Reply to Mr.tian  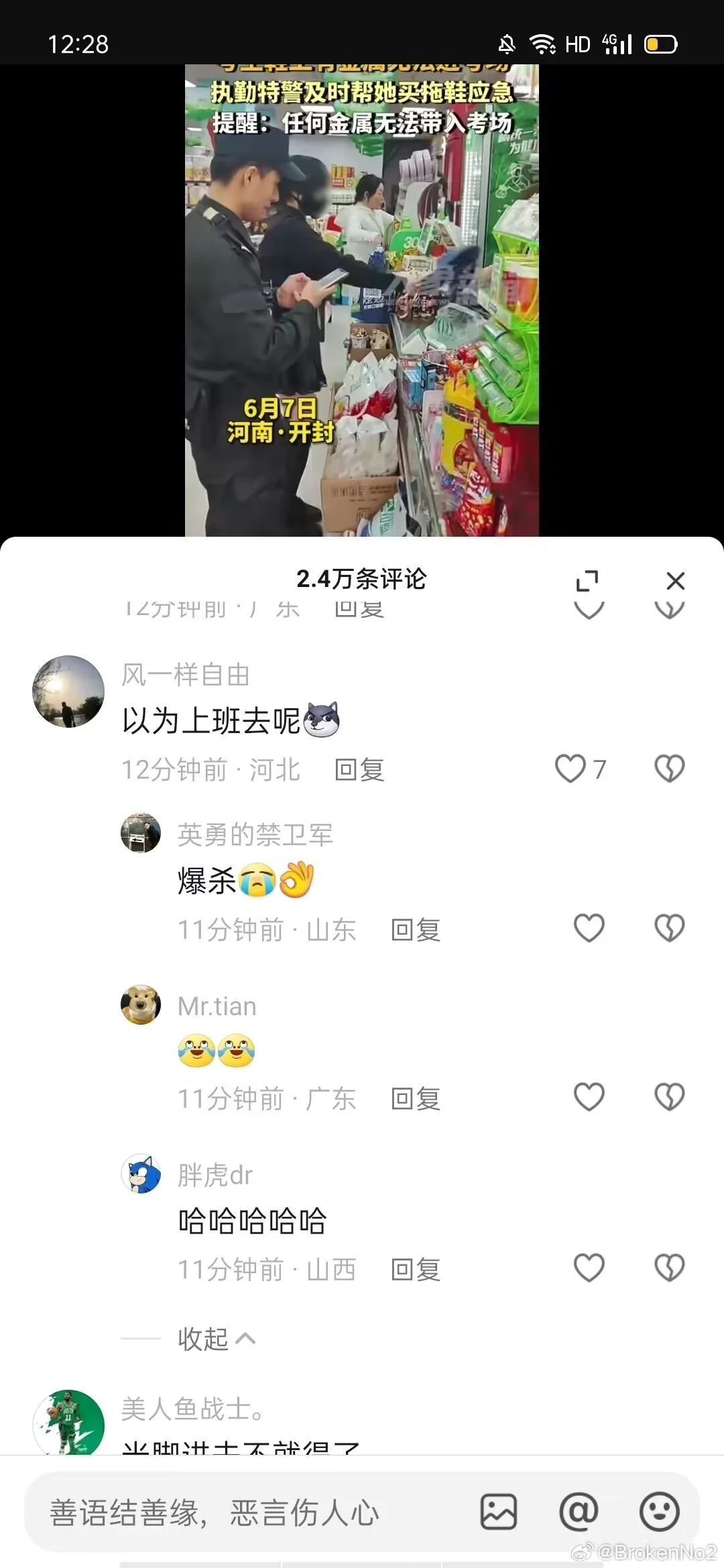(416, 1099)
